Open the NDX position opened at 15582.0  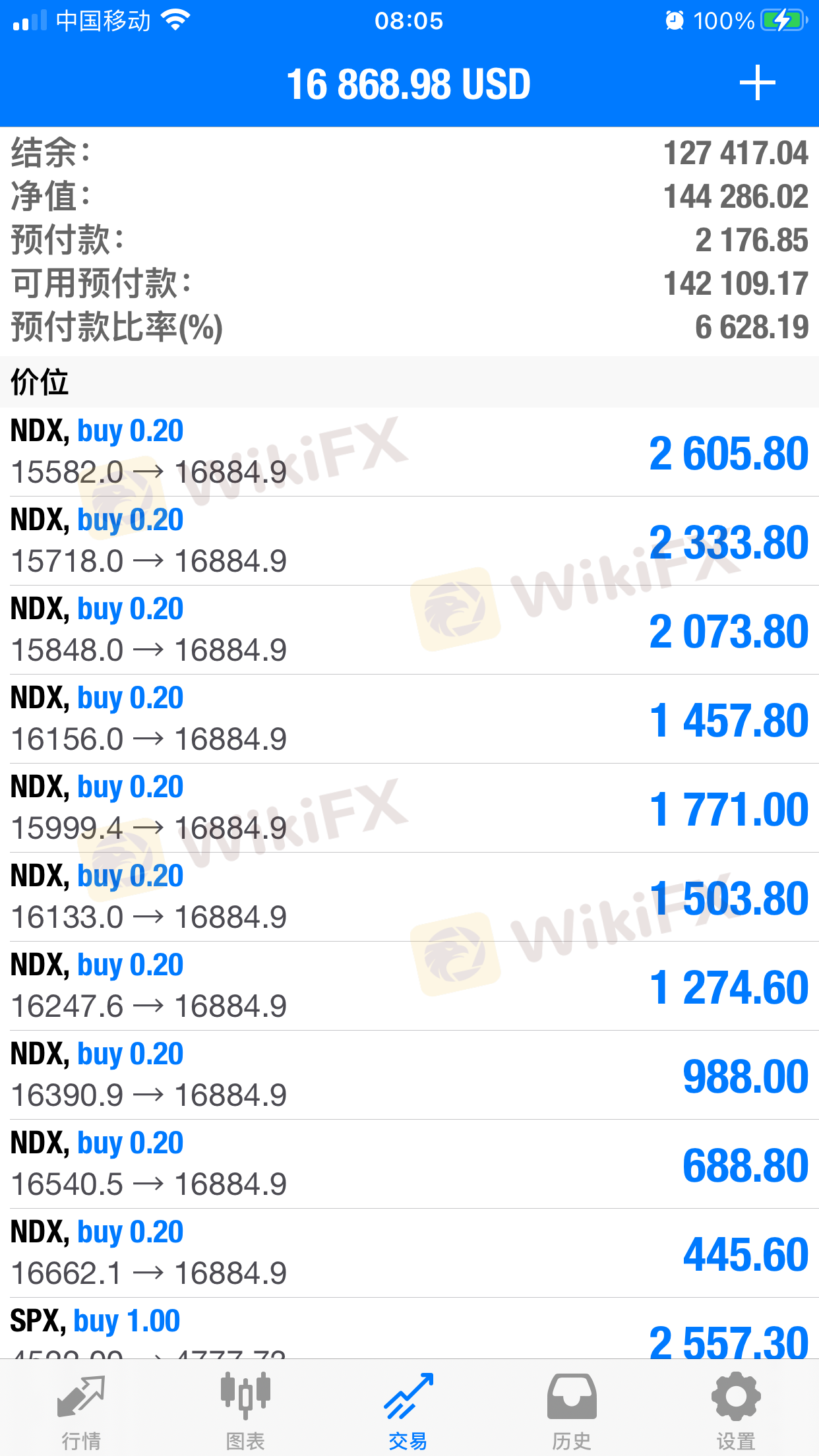409,452
